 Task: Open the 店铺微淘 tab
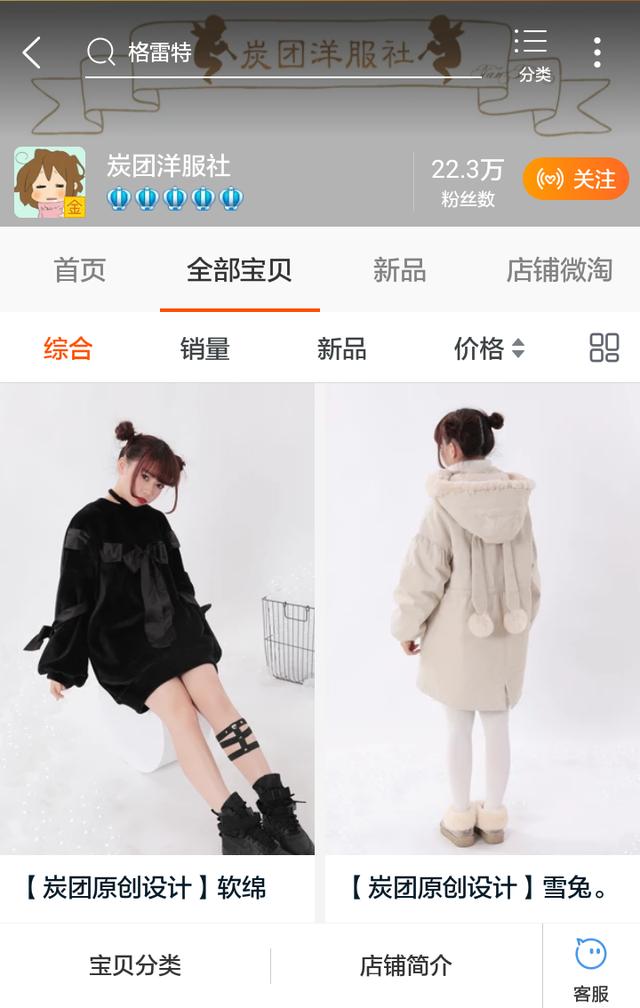[x=559, y=270]
